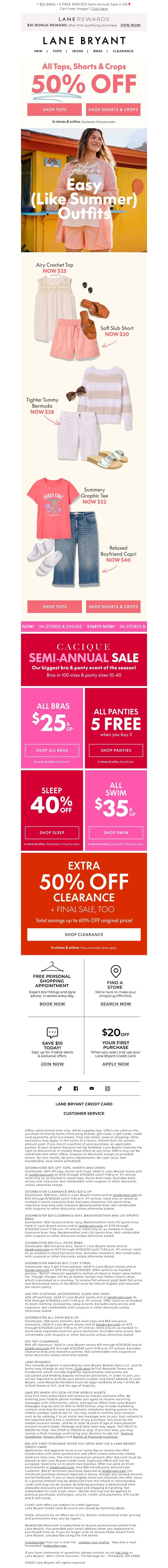
Task: Open the Lane Bryant YouTube icon
Action: [x=92, y=1088]
